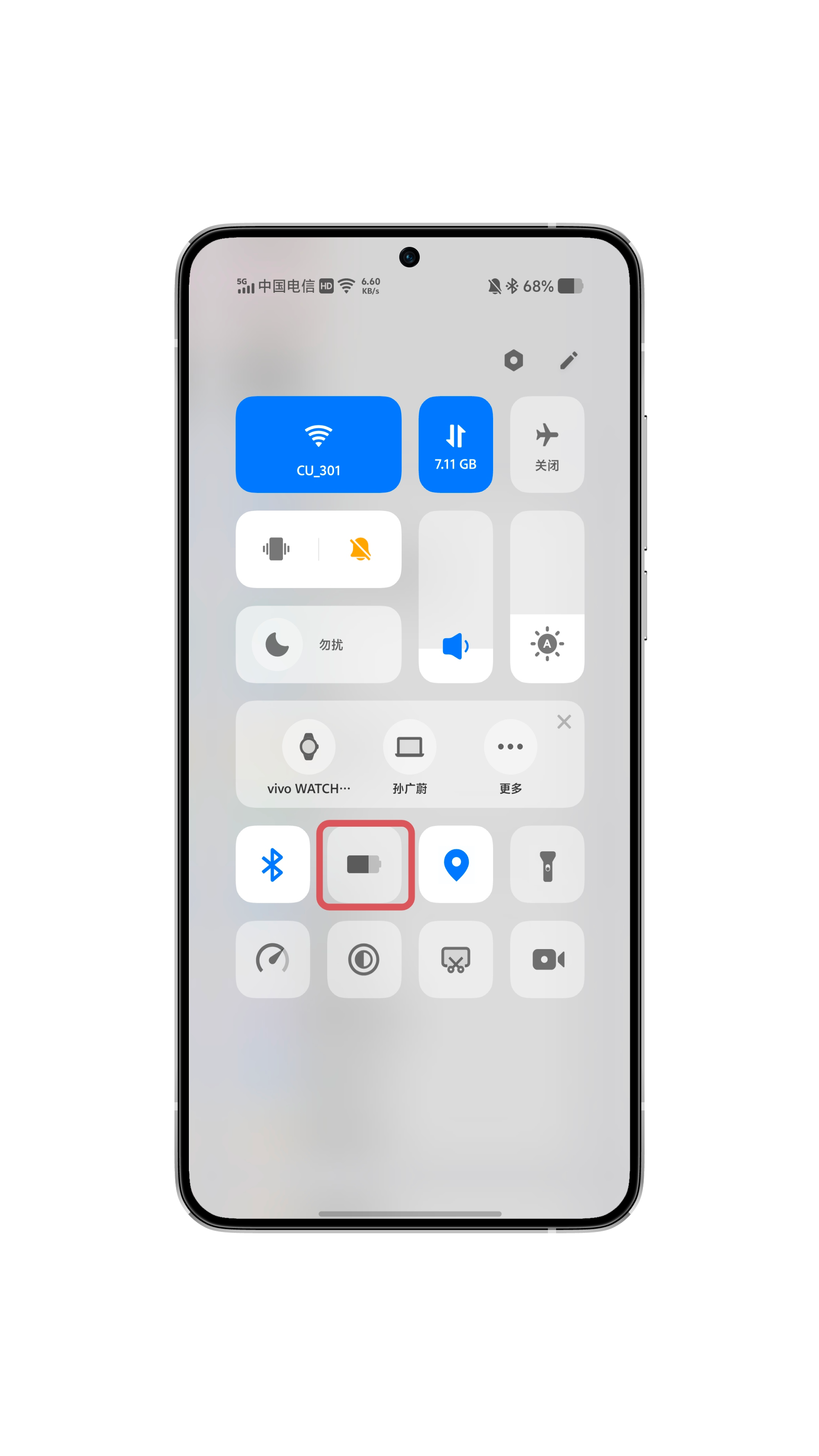Turn on airplane mode

[x=547, y=444]
